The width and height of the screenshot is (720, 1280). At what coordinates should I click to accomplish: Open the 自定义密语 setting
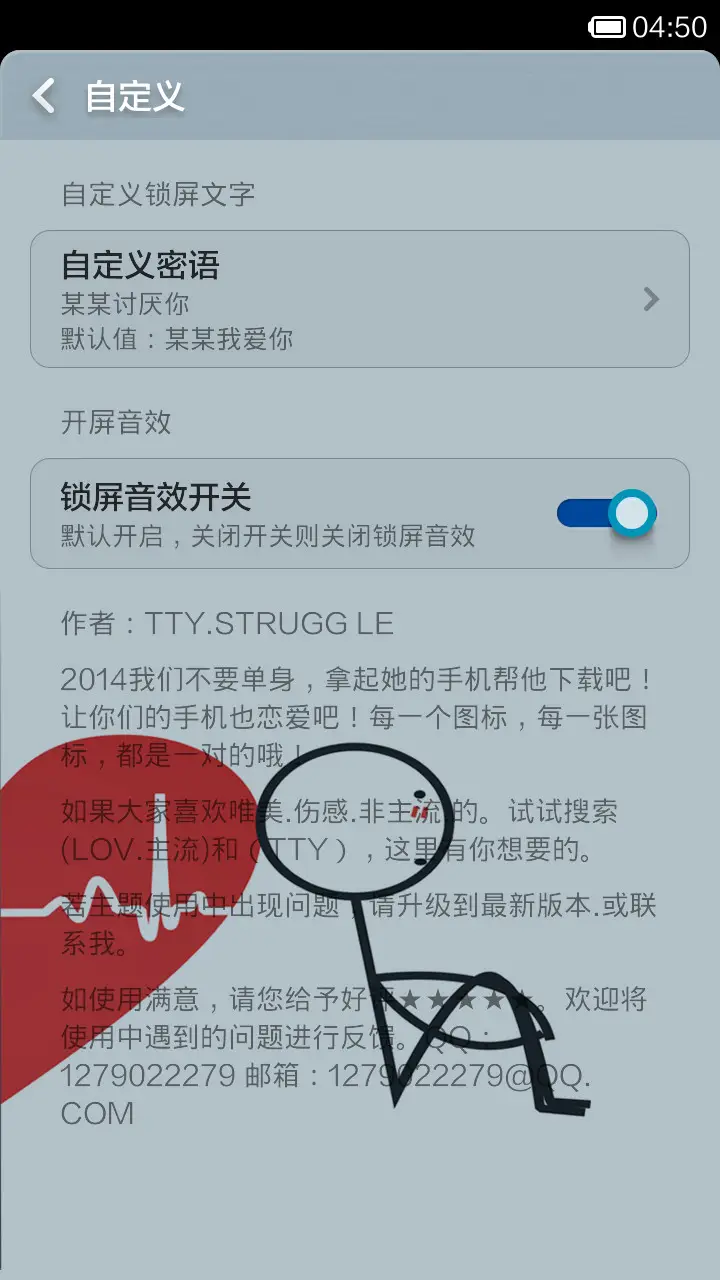pyautogui.click(x=359, y=299)
